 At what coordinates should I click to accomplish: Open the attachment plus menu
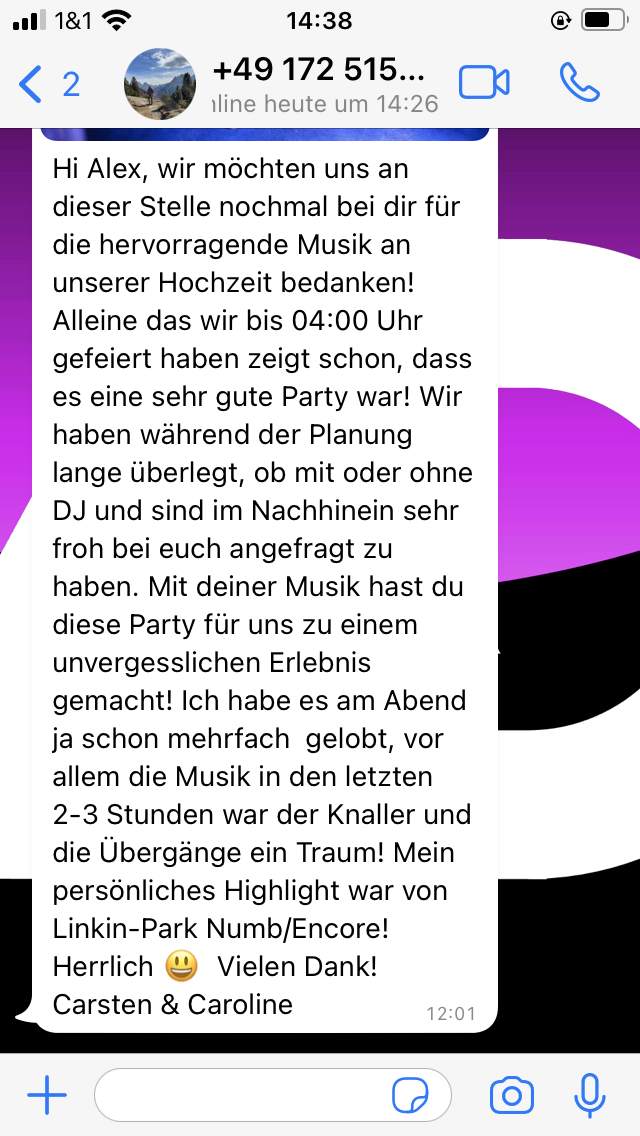pyautogui.click(x=46, y=1096)
